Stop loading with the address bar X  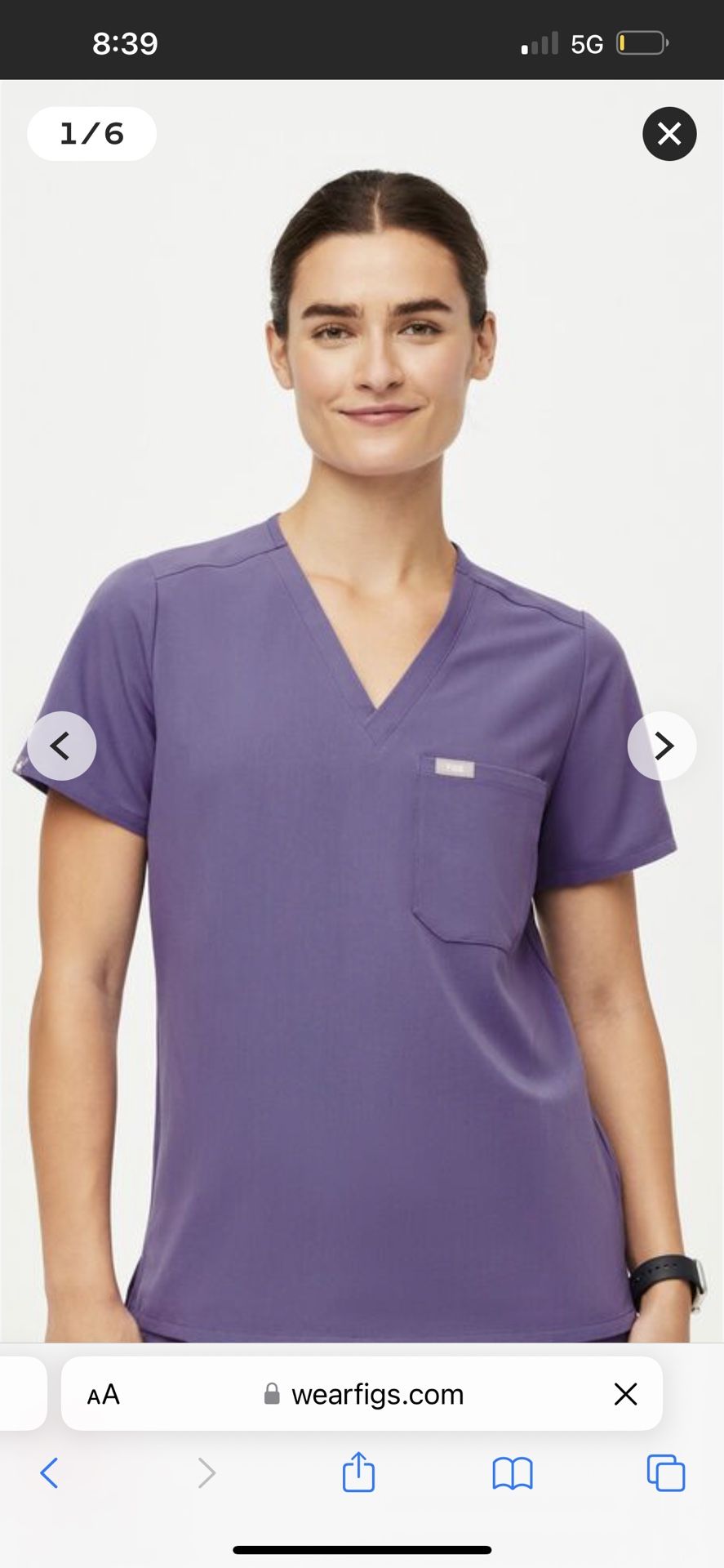pyautogui.click(x=625, y=1394)
